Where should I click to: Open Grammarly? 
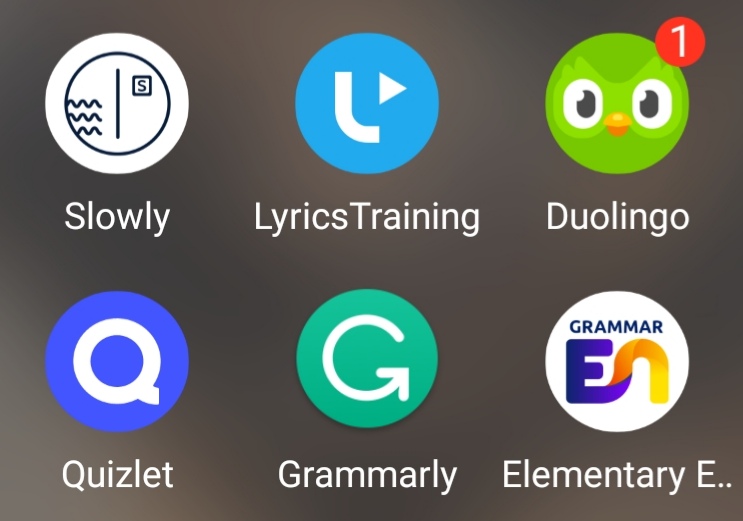367,359
